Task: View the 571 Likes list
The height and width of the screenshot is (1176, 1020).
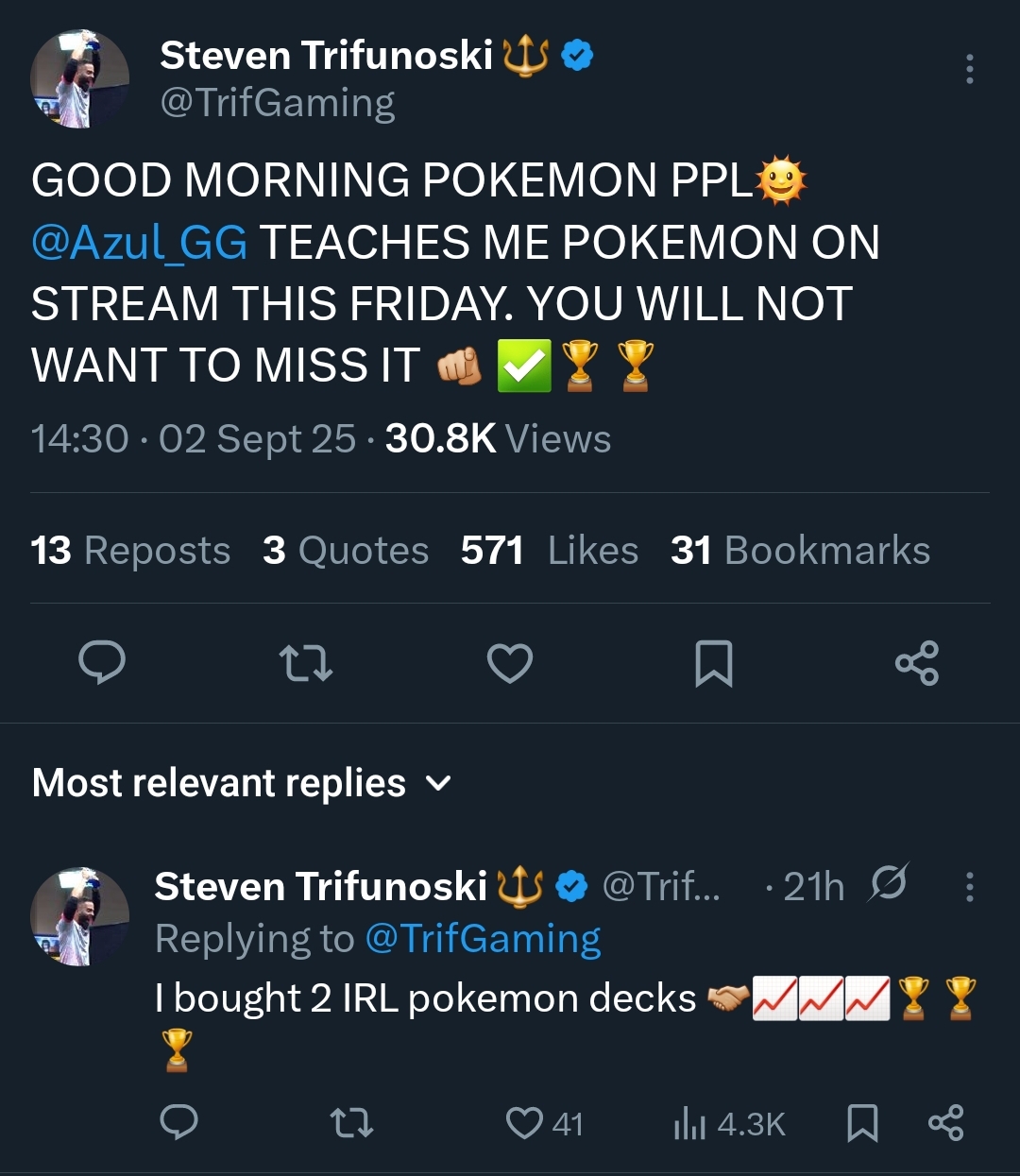Action: coord(549,551)
